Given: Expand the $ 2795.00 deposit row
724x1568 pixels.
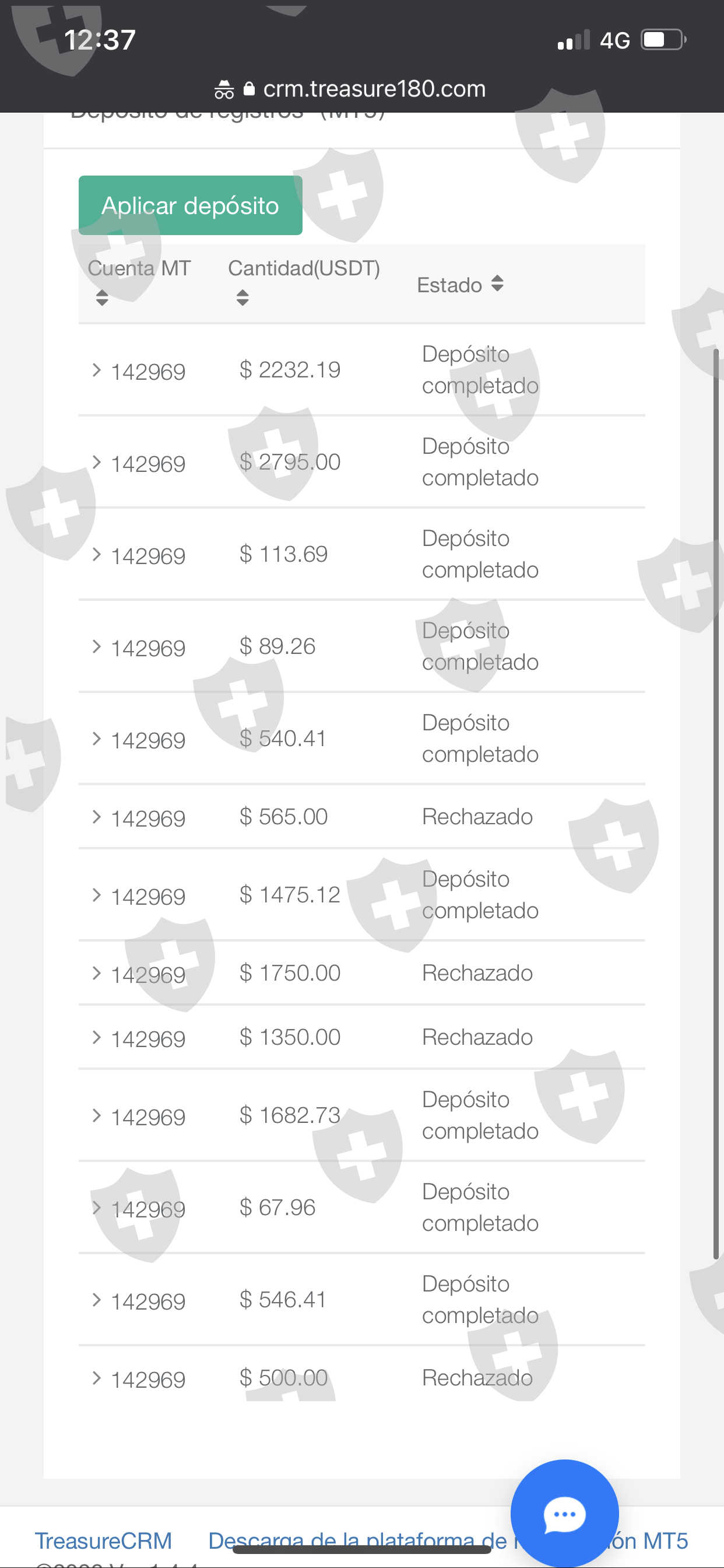Looking at the screenshot, I should (96, 463).
